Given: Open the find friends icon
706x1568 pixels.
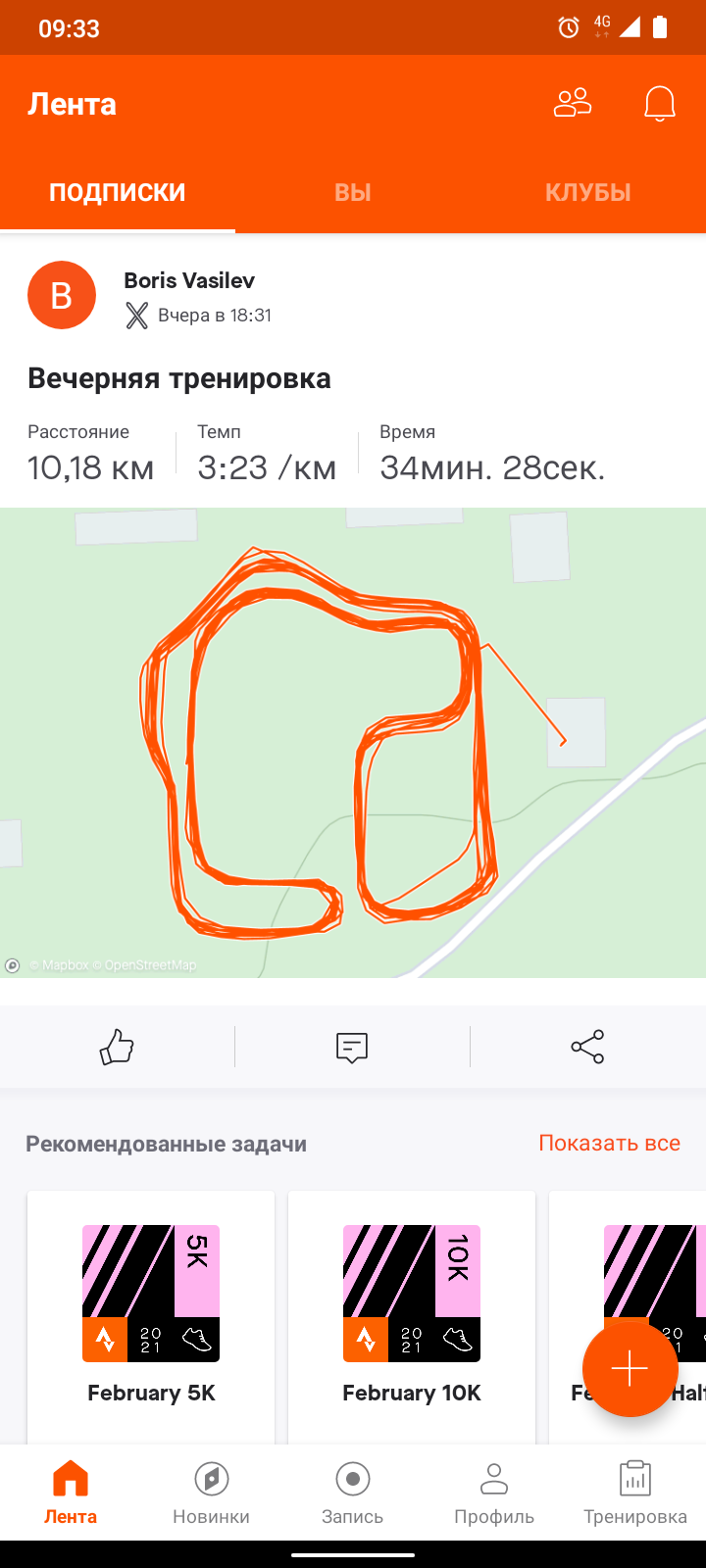Looking at the screenshot, I should point(573,103).
